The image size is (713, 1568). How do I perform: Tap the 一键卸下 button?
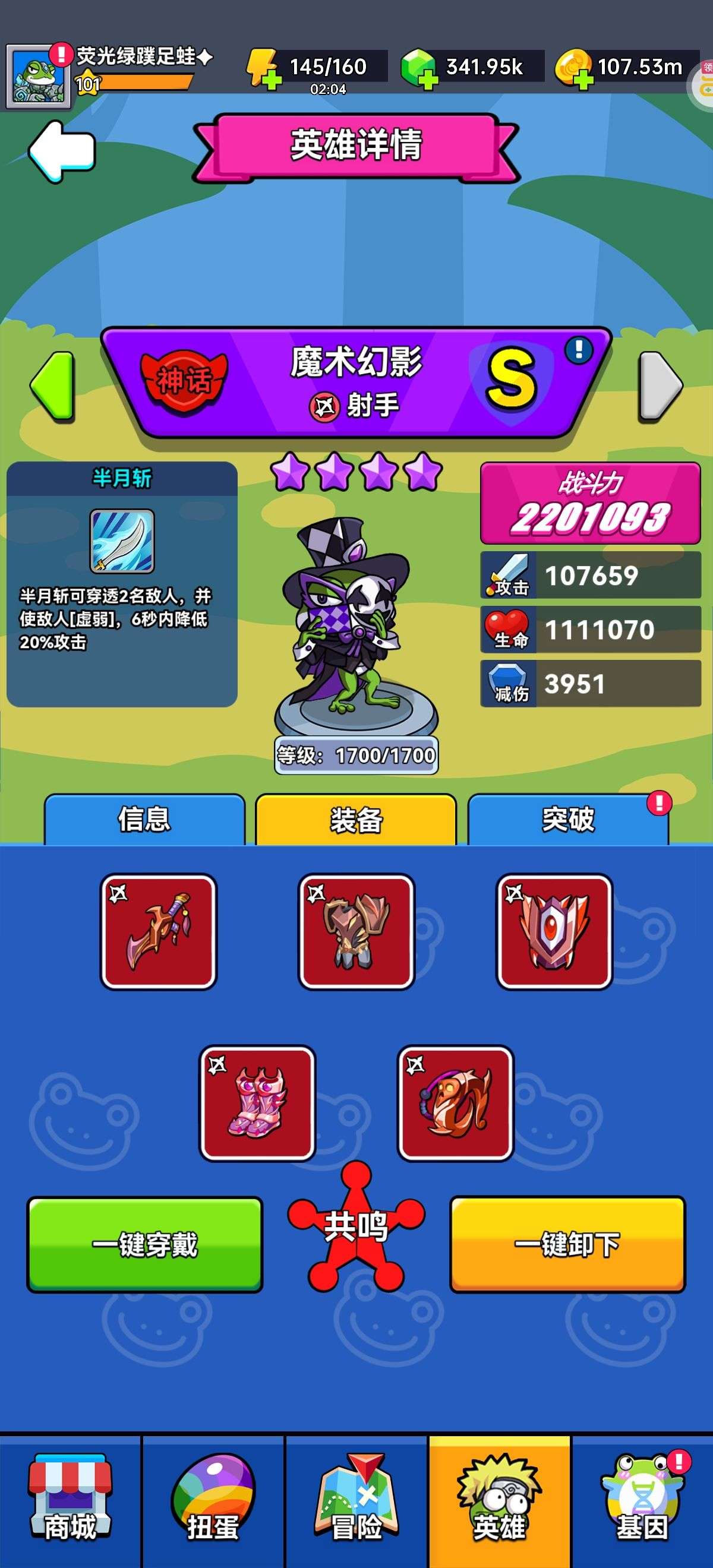[x=567, y=1244]
